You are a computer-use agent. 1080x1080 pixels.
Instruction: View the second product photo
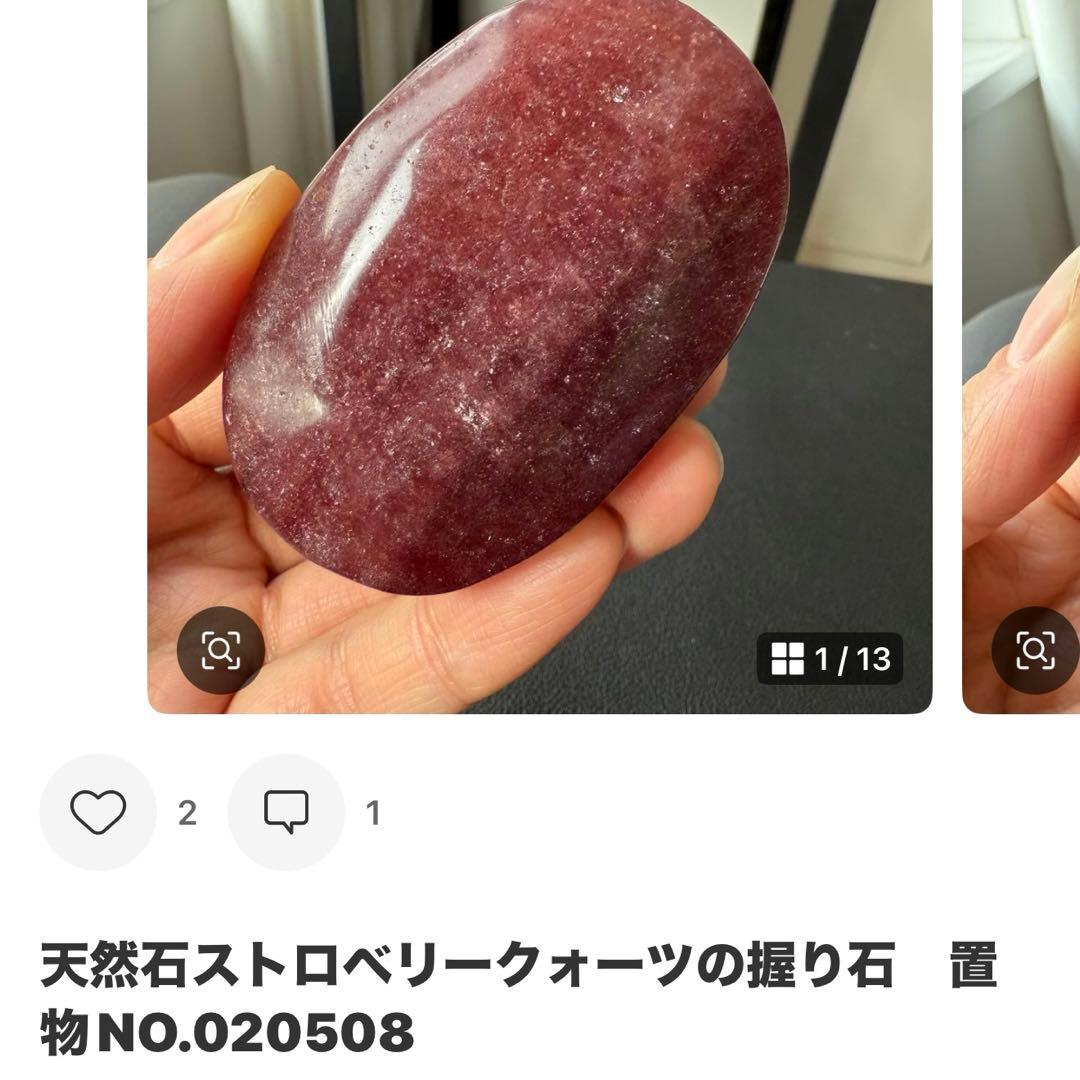tap(1022, 330)
